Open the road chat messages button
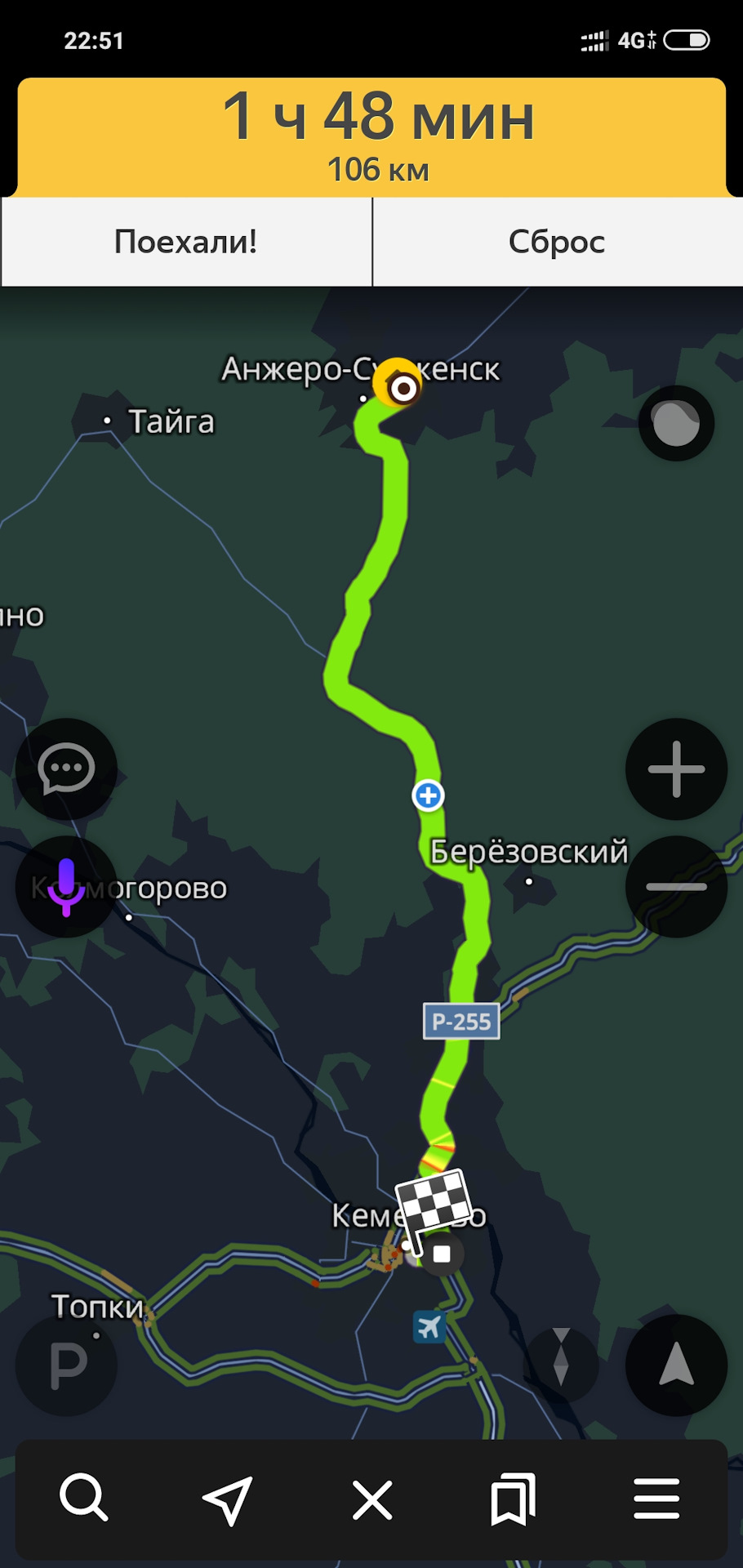The image size is (743, 1568). (66, 769)
